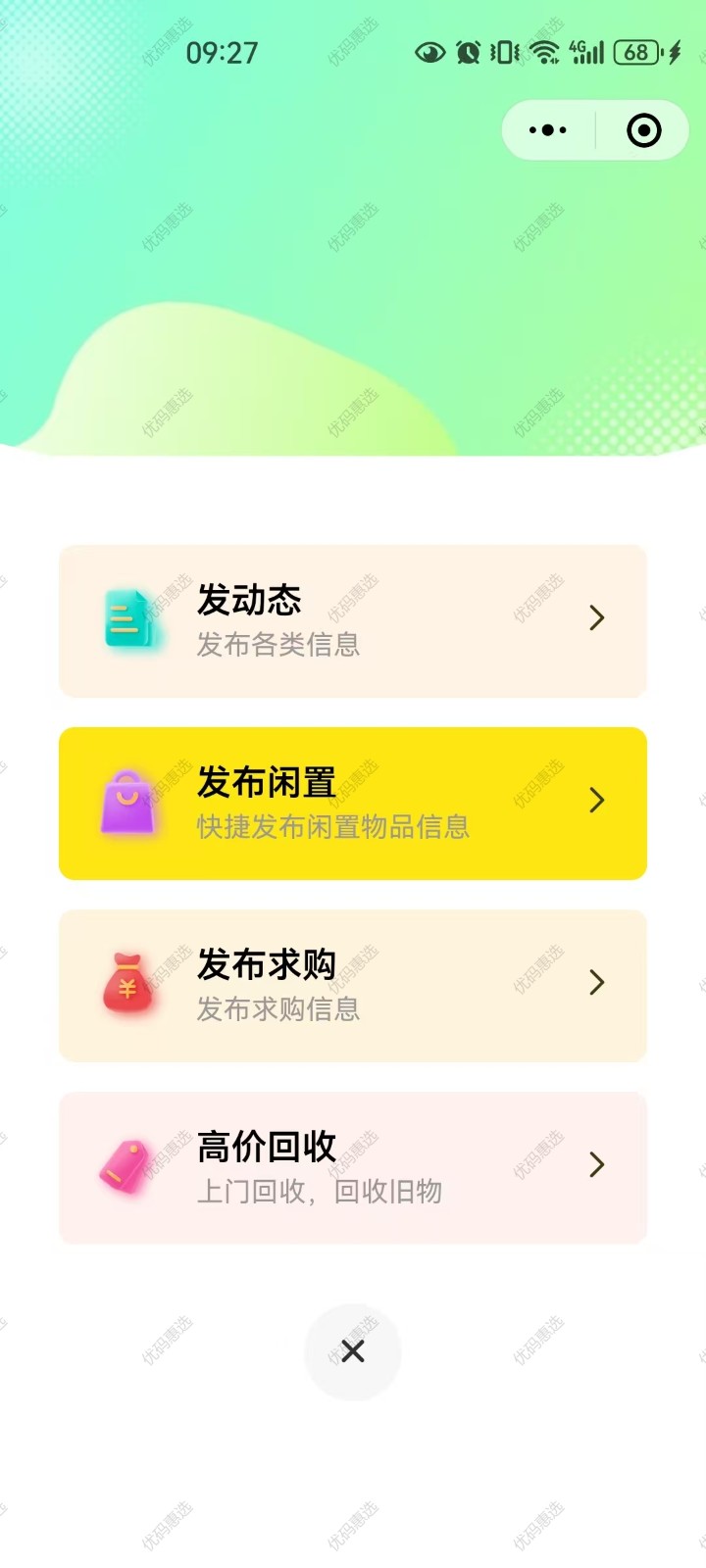Choose 高价回收 recycling service

click(353, 1168)
